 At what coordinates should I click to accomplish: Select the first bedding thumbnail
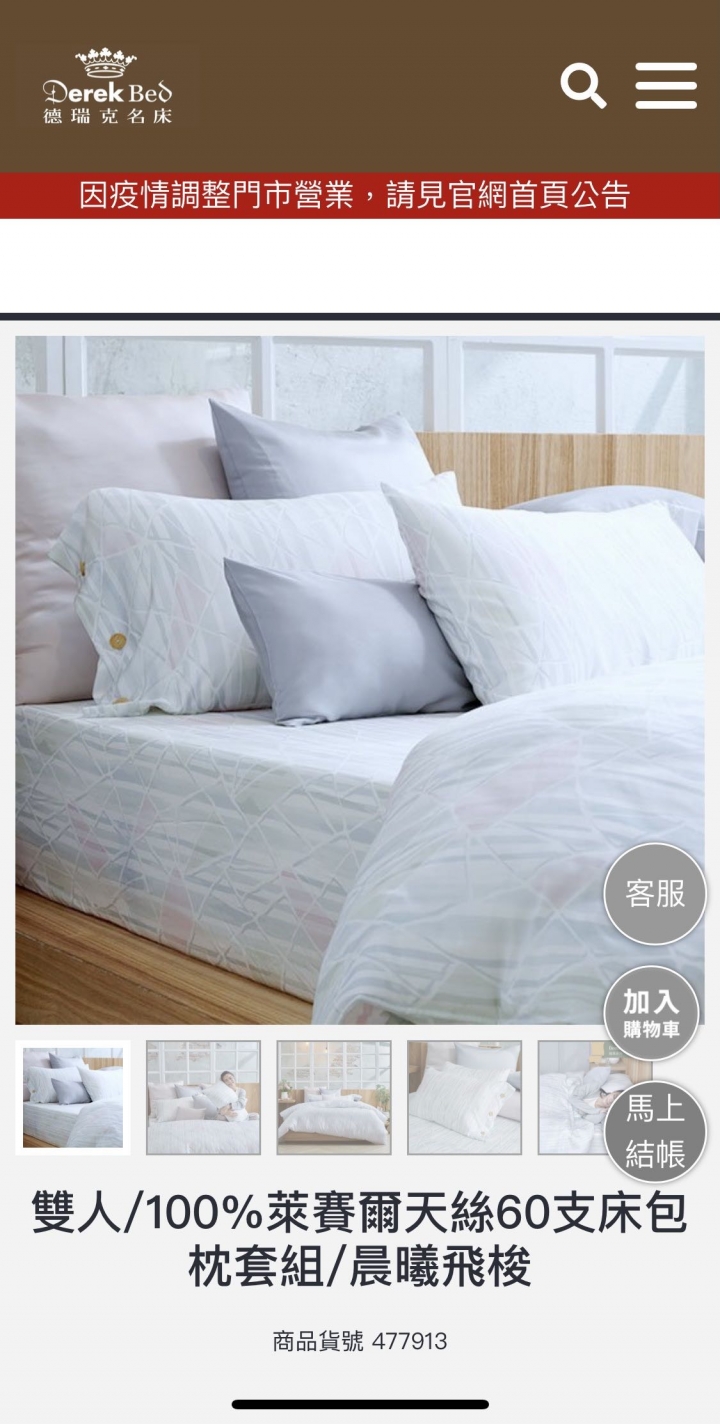coord(73,1097)
